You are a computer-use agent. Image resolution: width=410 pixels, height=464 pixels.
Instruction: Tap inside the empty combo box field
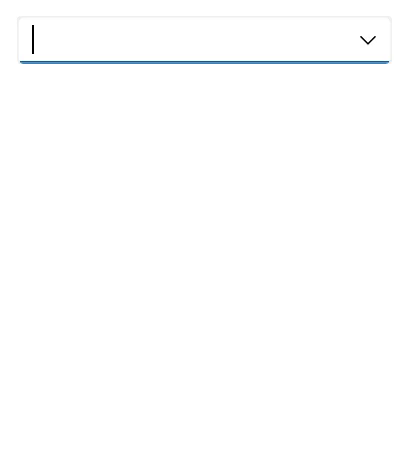pos(188,40)
